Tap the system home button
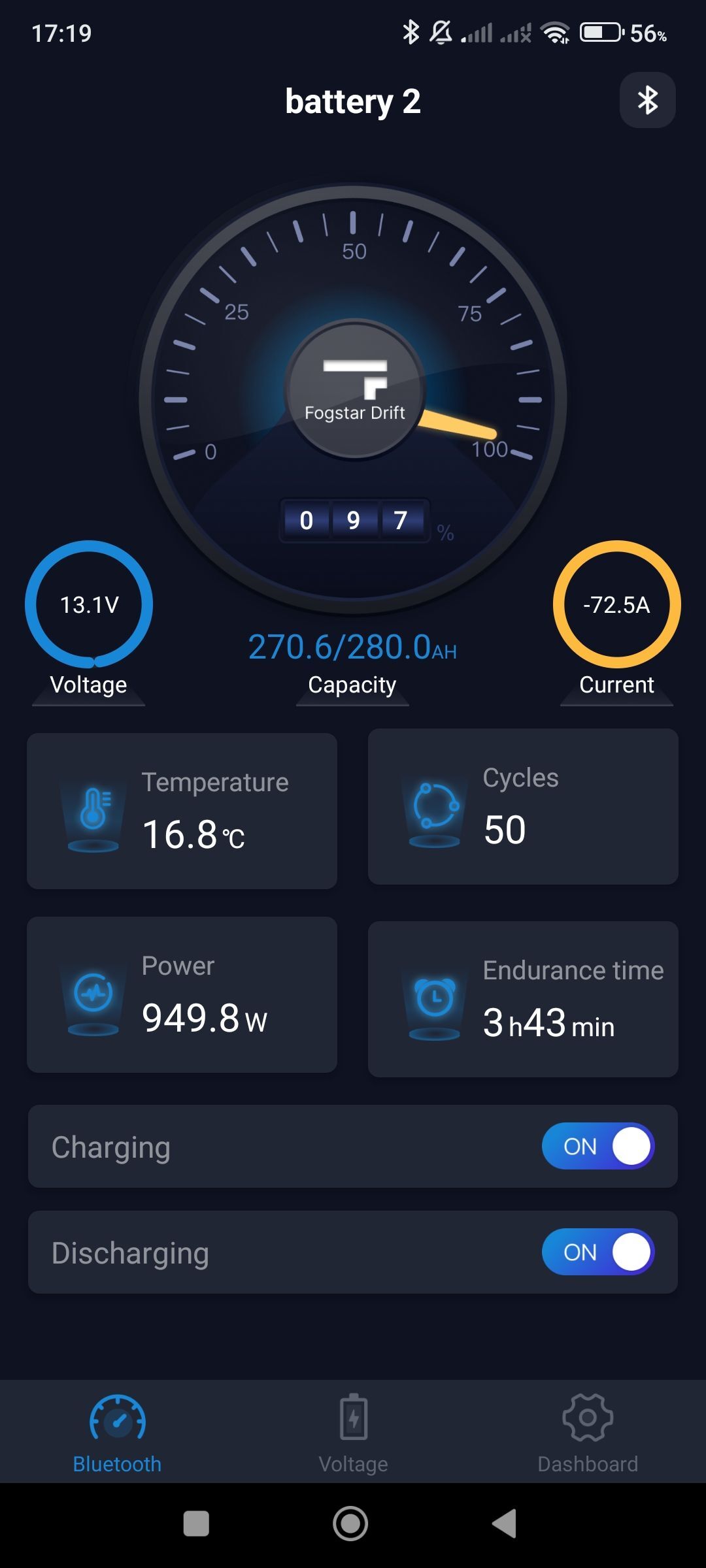This screenshot has height=1568, width=706. coord(351,1524)
